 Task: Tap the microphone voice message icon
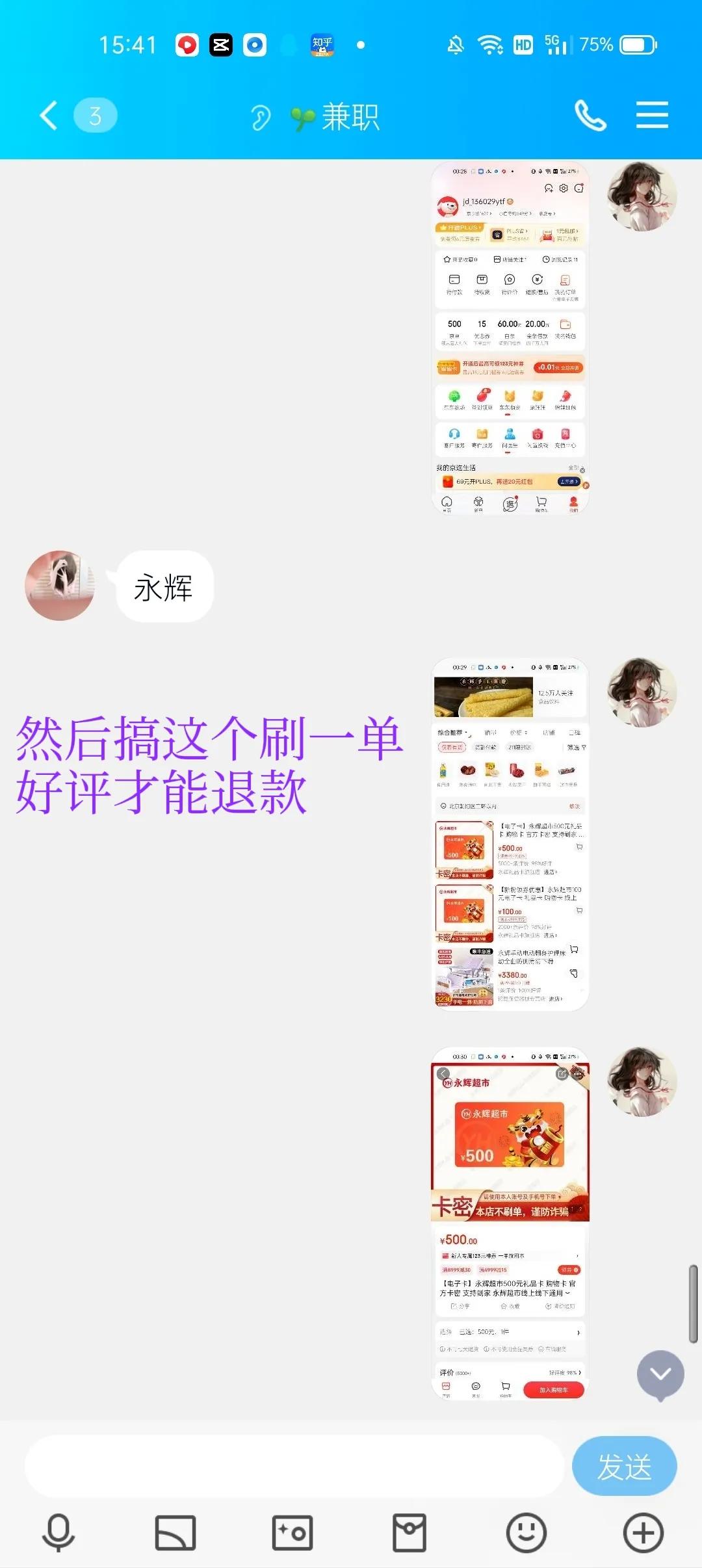58,1532
